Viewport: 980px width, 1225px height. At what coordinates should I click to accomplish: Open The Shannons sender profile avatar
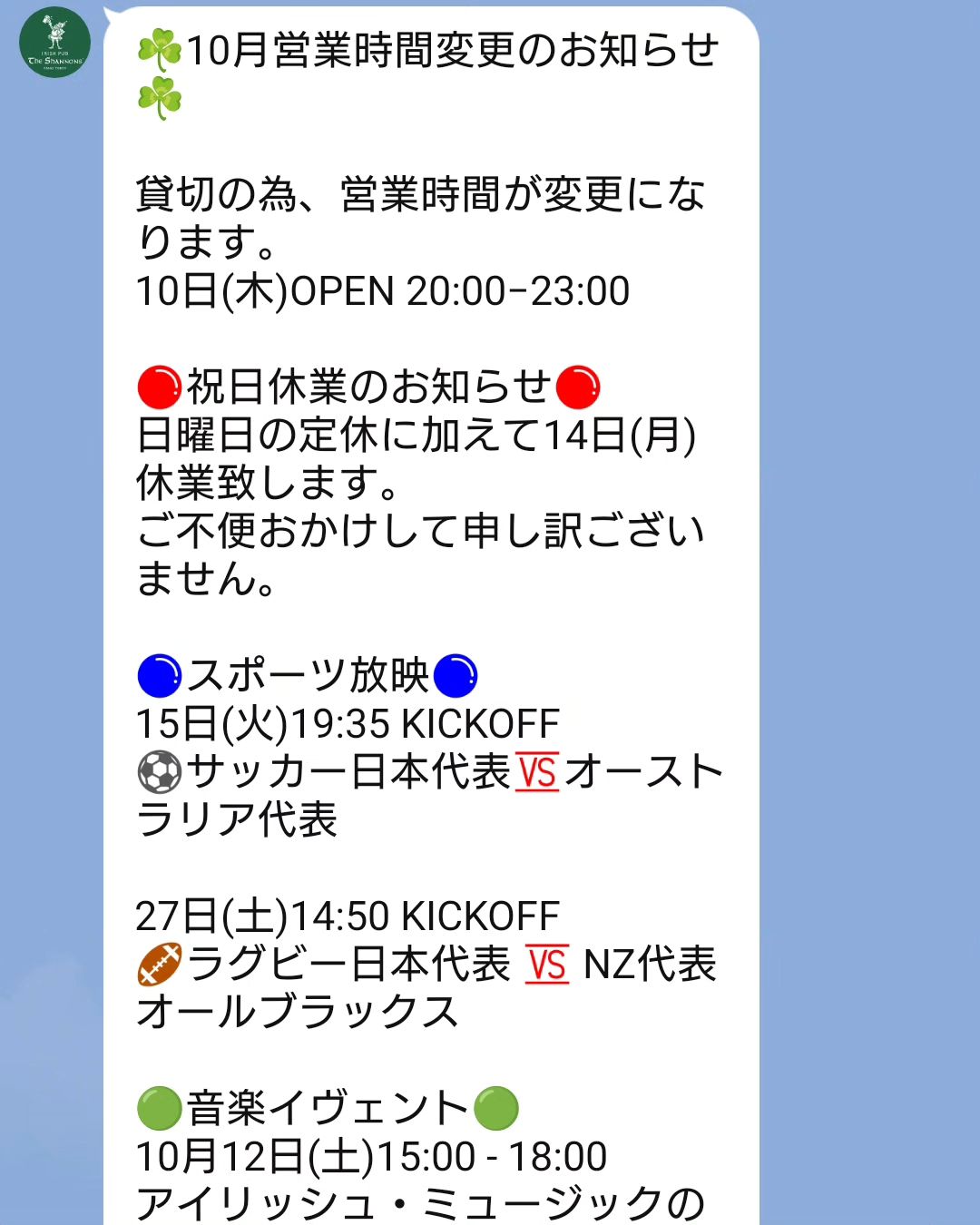pos(55,43)
